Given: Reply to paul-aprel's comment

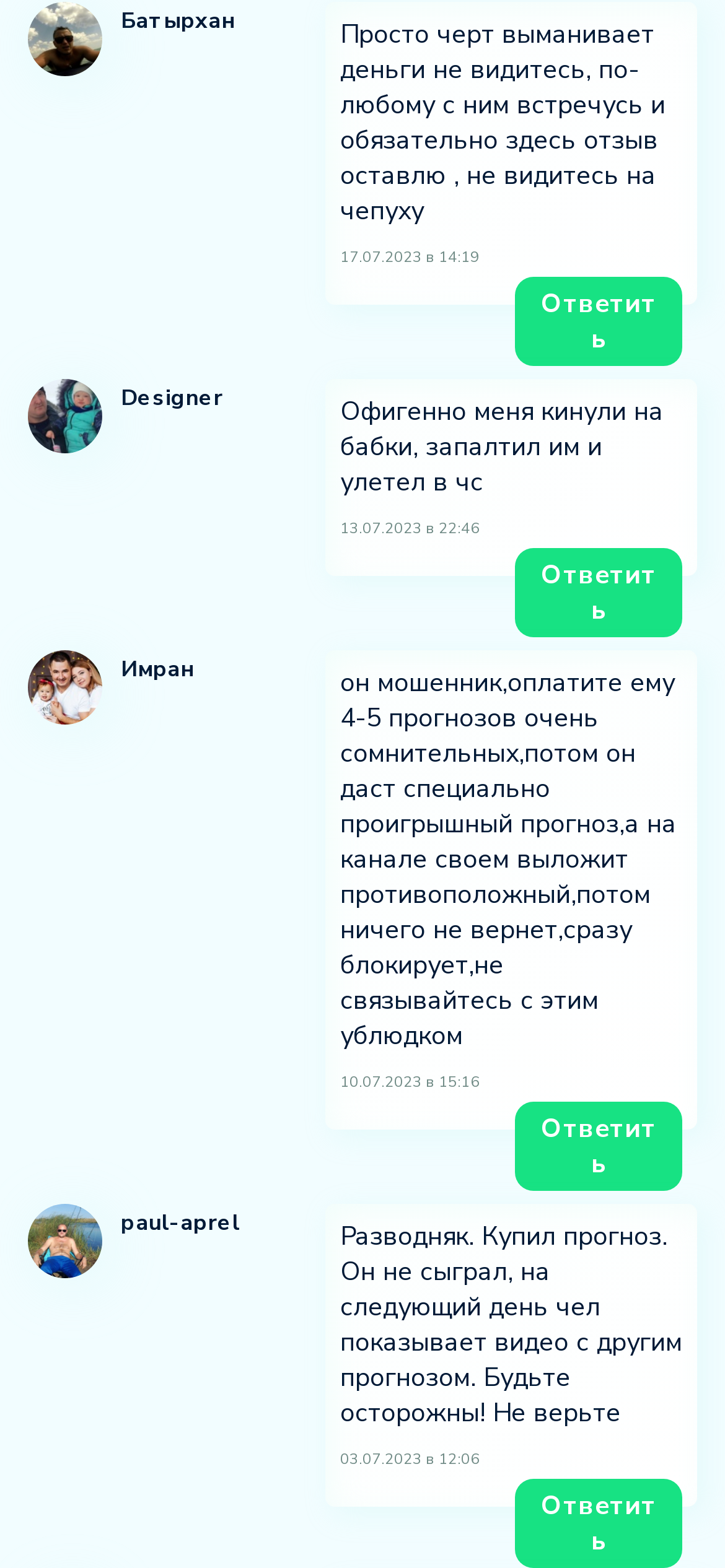Looking at the screenshot, I should 598,1523.
